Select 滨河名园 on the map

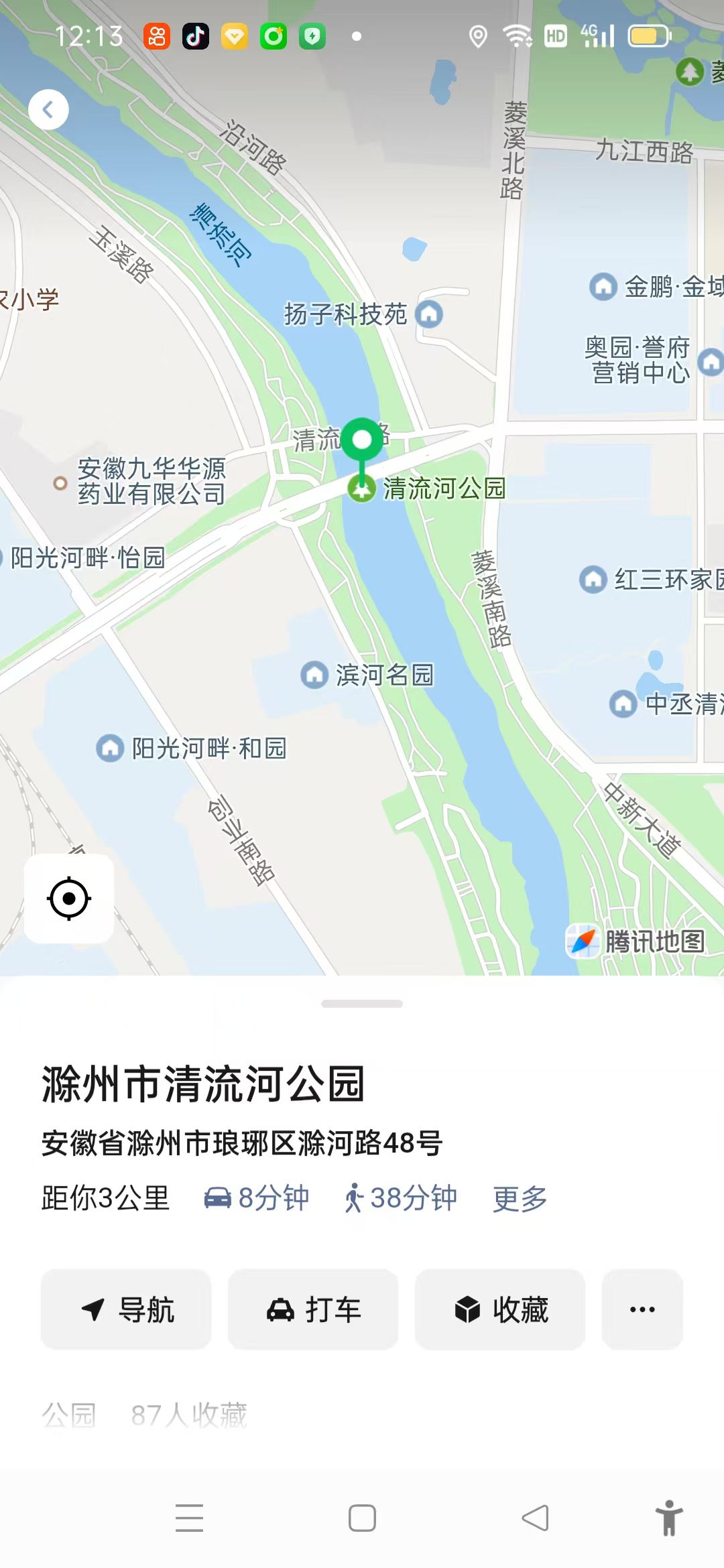coord(367,675)
